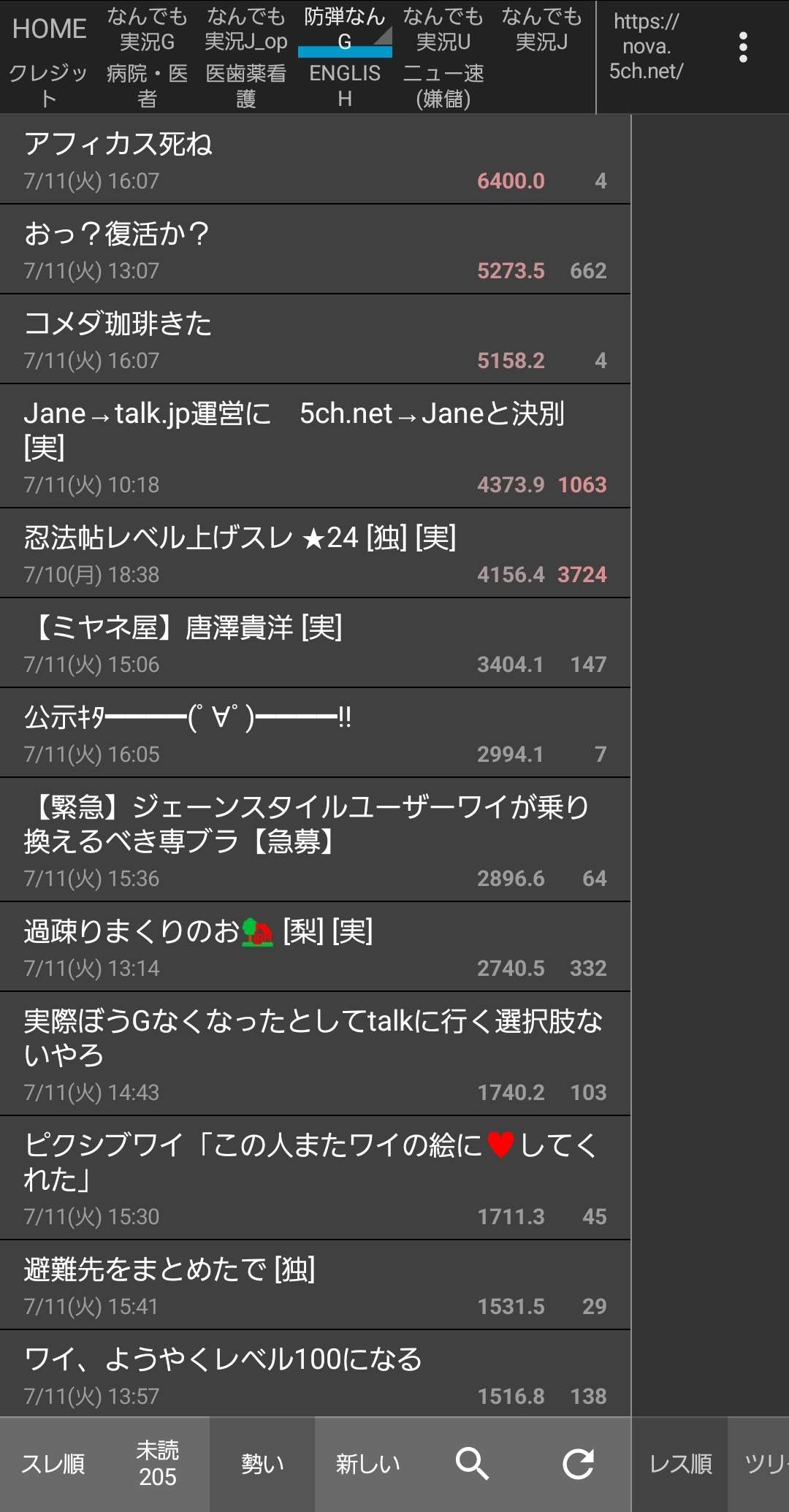Open the ENGLISH board tab
This screenshot has width=789, height=1512.
345,85
